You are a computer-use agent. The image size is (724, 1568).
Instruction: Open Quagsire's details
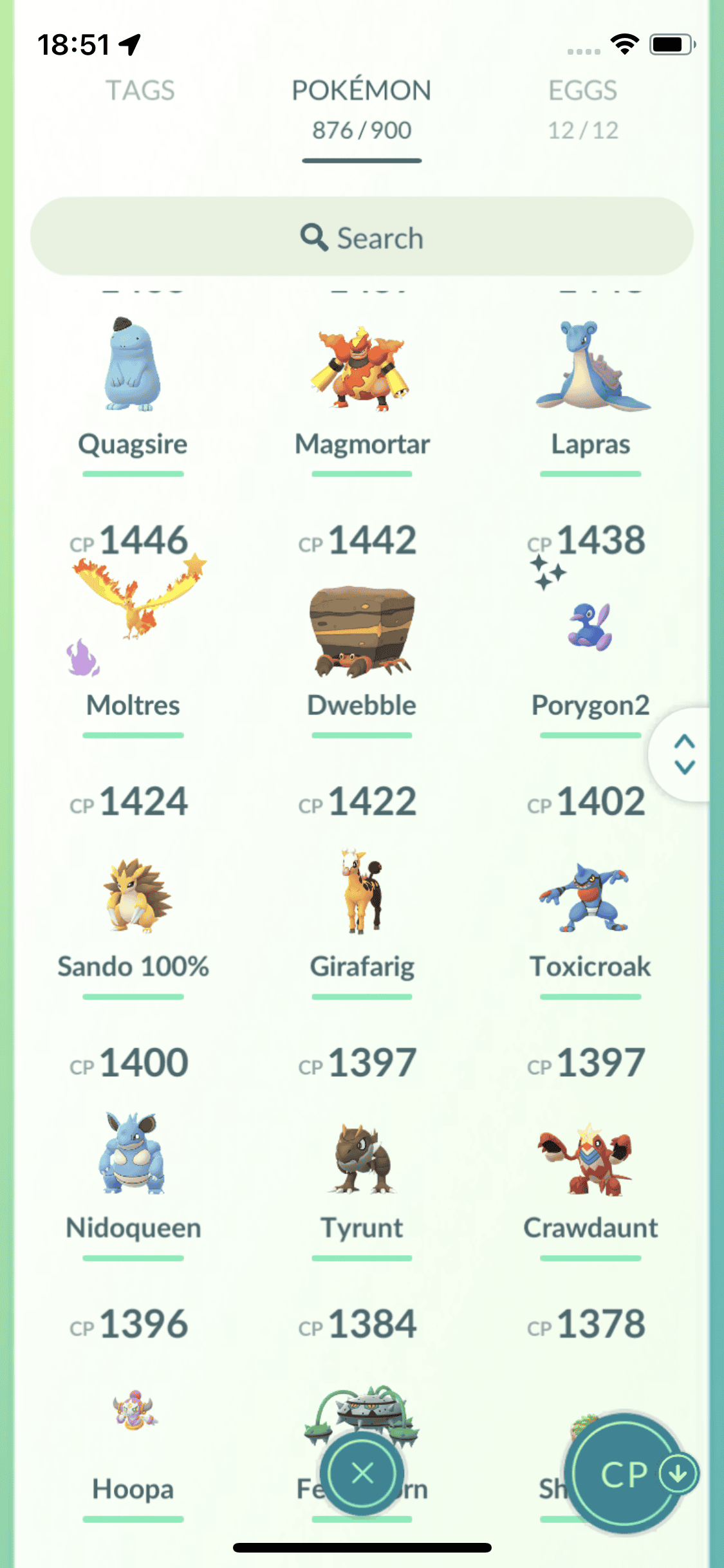pyautogui.click(x=133, y=367)
